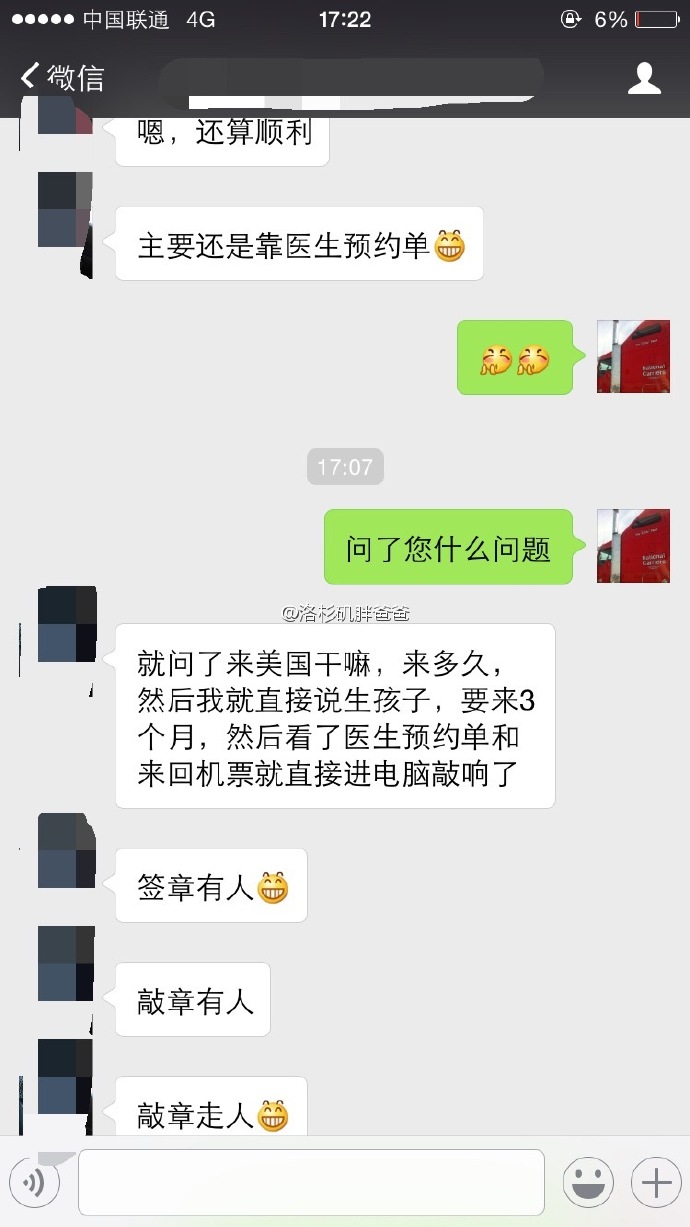
Task: Tap contact avatar beside 主要还是靠医生预约单
Action: (x=65, y=209)
